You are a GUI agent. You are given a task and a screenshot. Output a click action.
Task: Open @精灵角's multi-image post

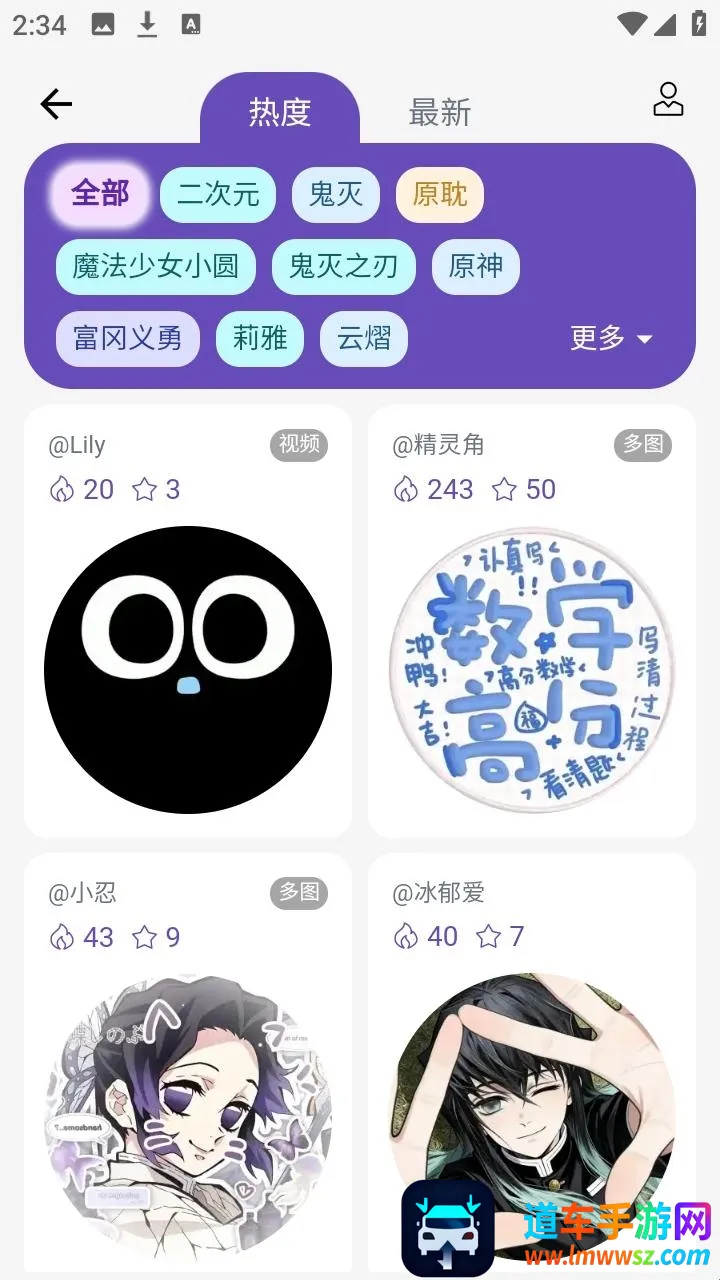coord(532,668)
